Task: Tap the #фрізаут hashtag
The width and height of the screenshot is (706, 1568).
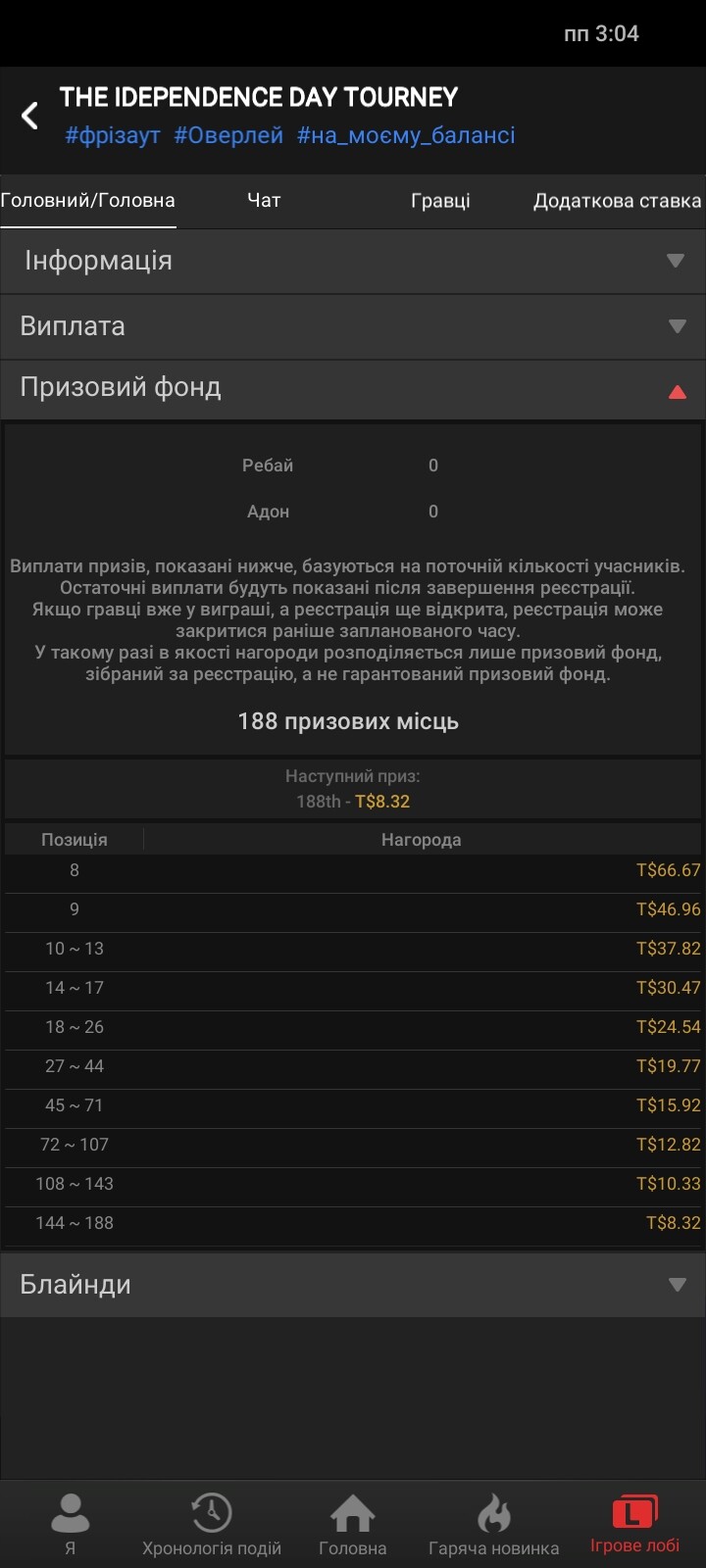Action: (113, 135)
